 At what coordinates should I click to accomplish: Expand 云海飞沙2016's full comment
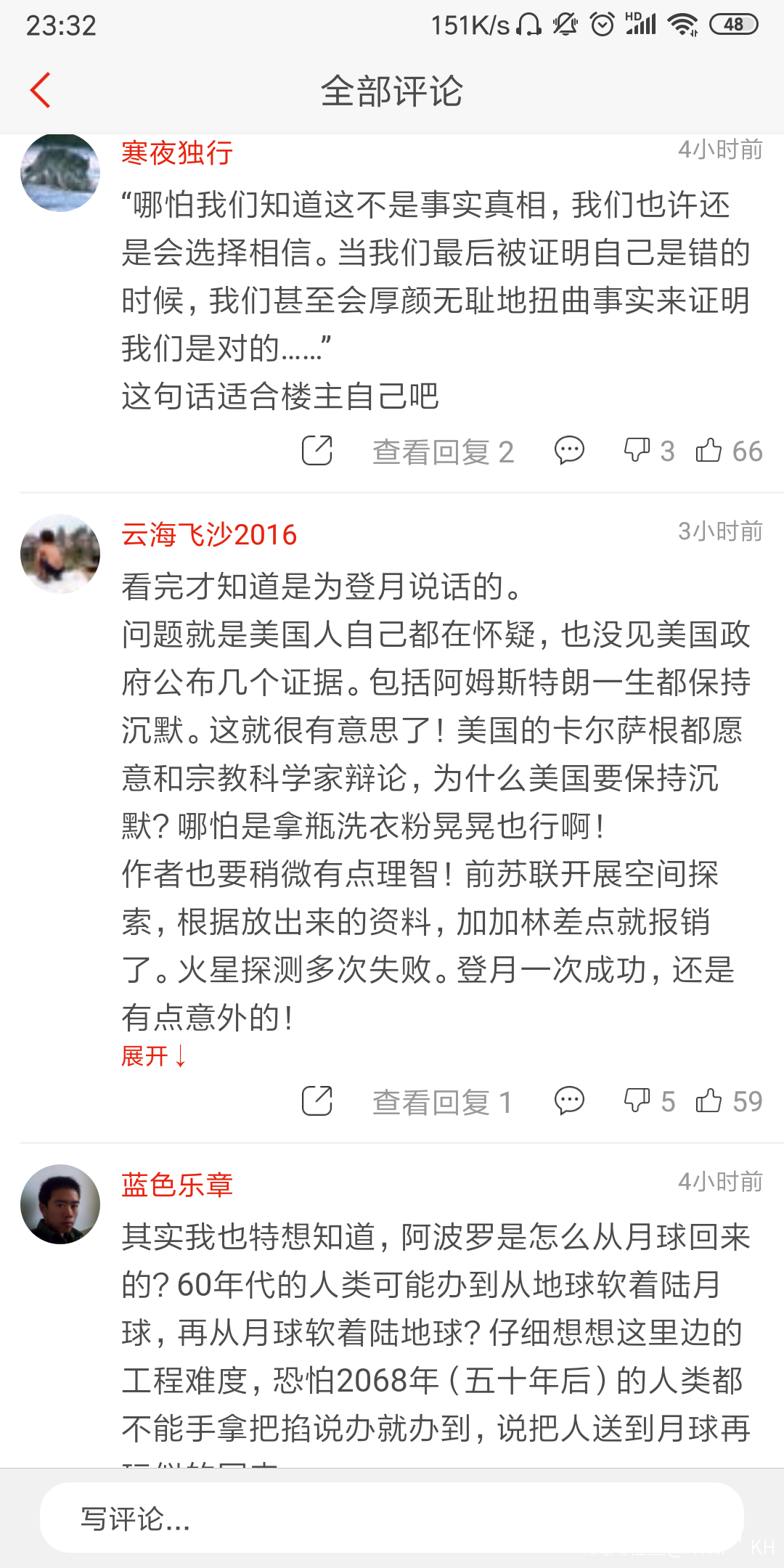click(x=154, y=1055)
